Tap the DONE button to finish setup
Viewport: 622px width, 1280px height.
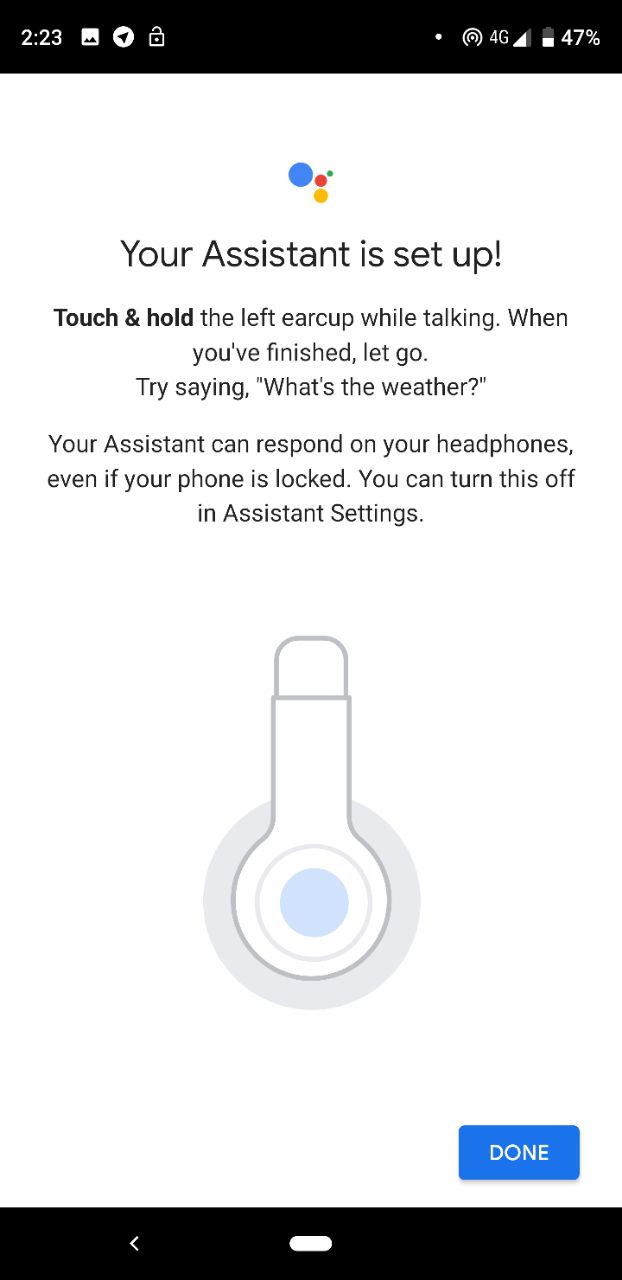point(519,1152)
